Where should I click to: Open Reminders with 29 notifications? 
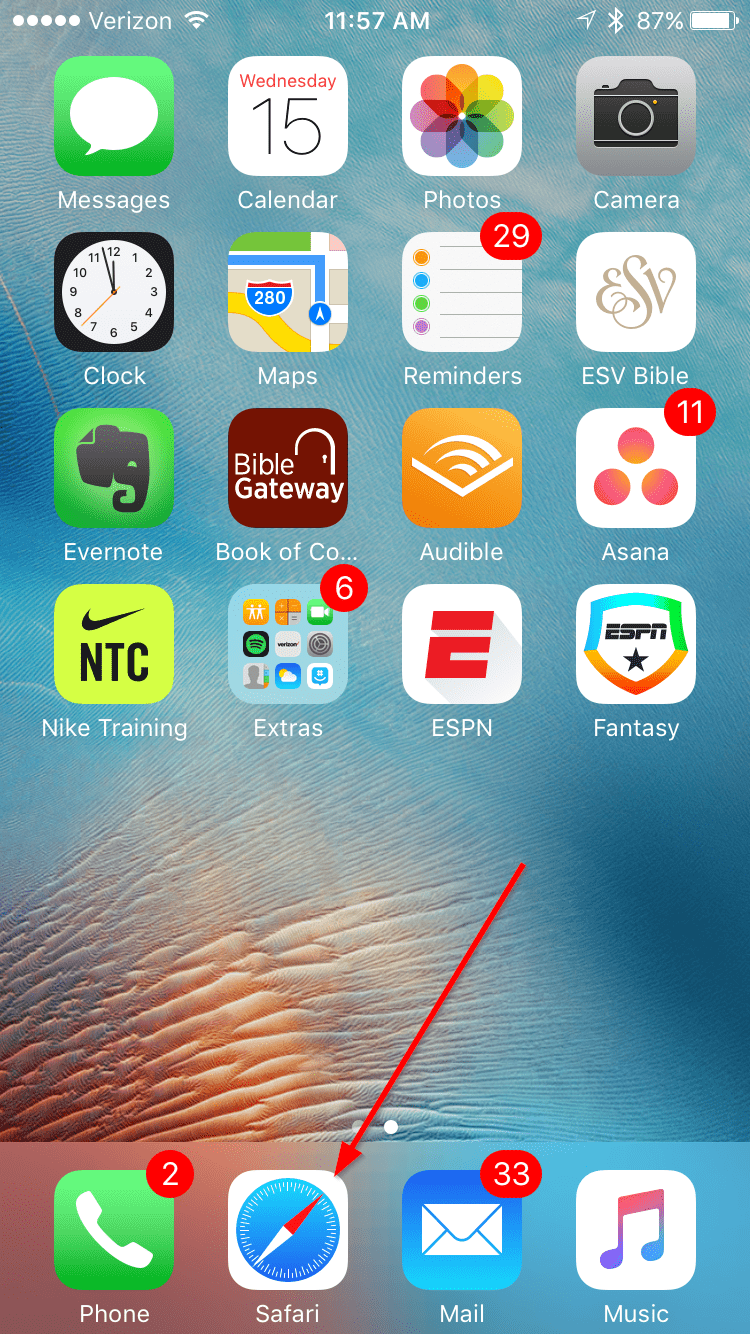(x=462, y=292)
